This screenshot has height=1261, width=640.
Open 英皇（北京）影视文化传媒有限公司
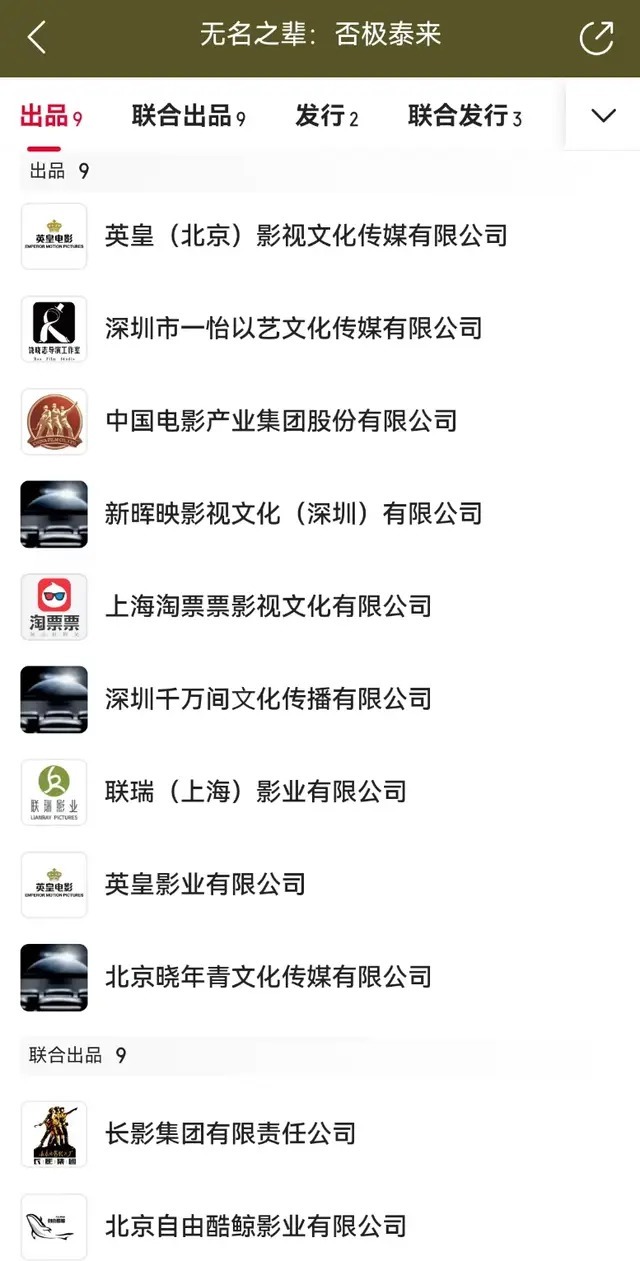point(306,236)
